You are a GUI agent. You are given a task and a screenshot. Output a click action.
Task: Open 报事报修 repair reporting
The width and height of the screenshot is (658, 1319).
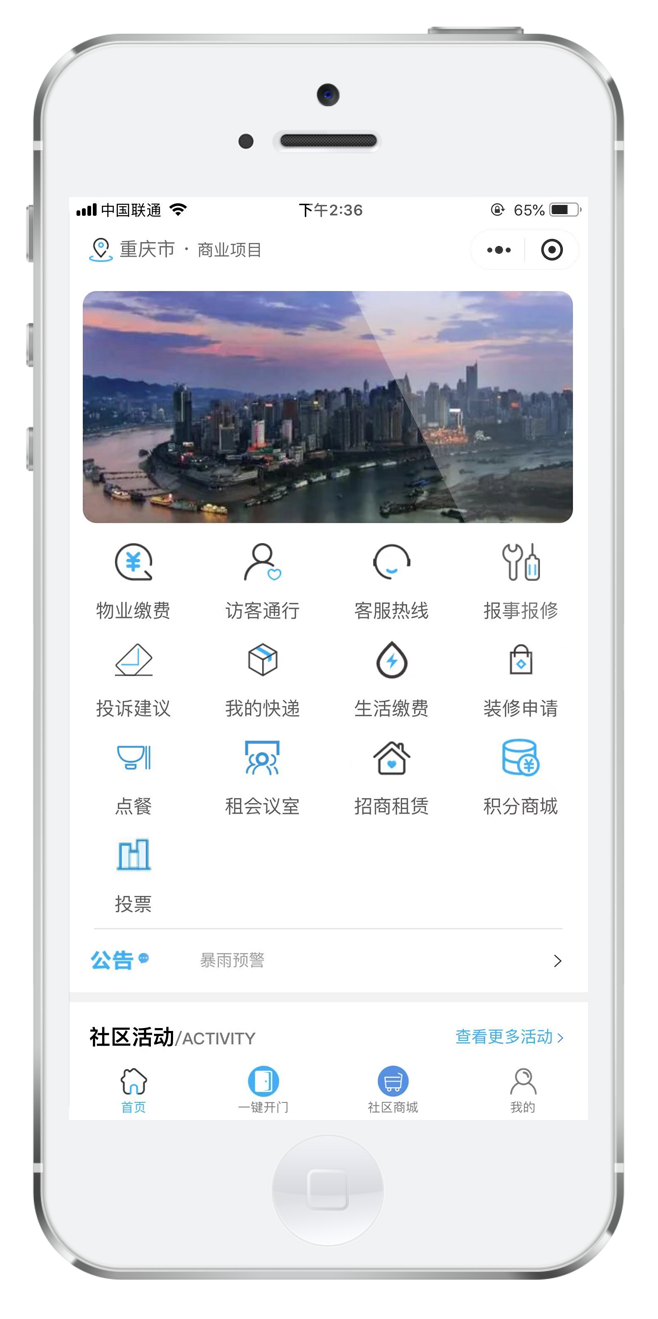coord(520,580)
